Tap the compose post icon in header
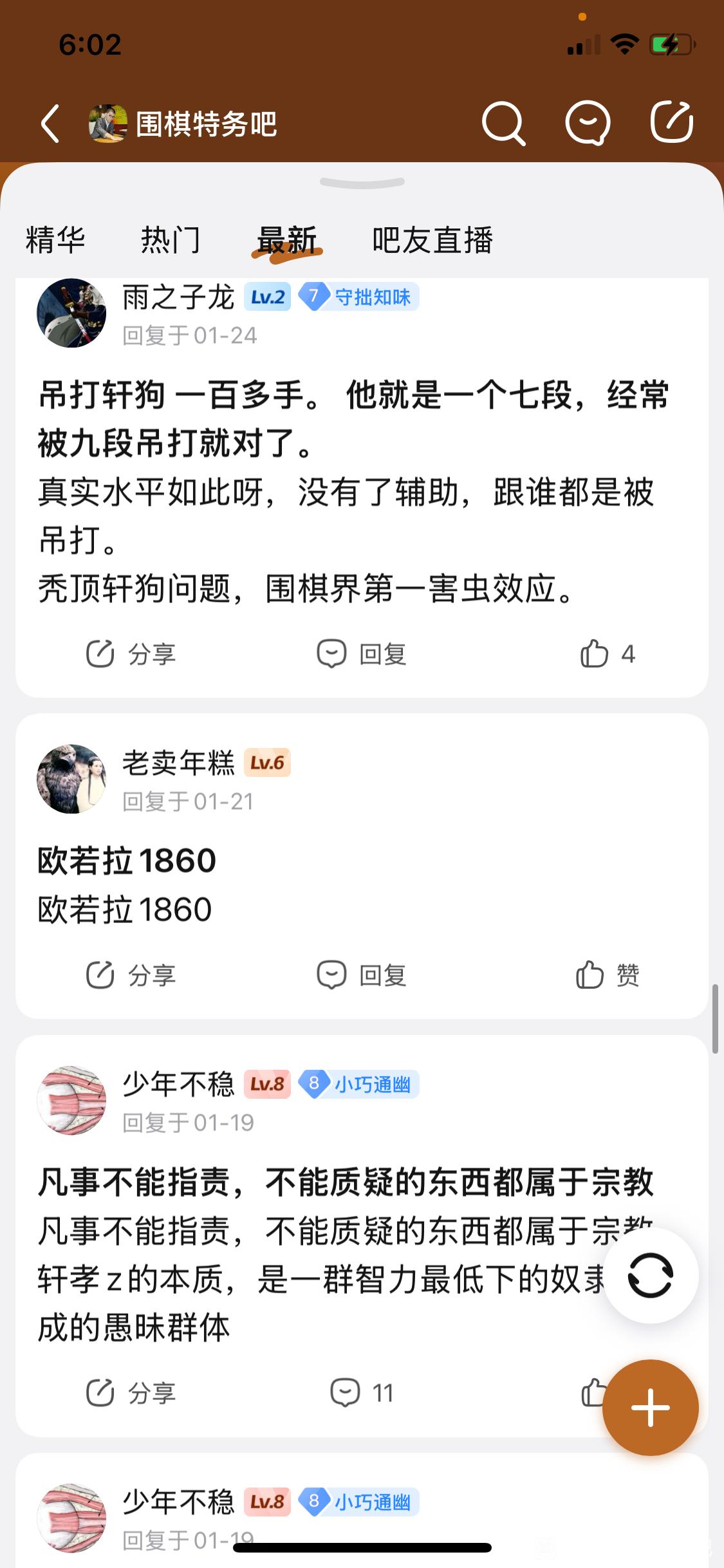The width and height of the screenshot is (724, 1568). pyautogui.click(x=671, y=122)
